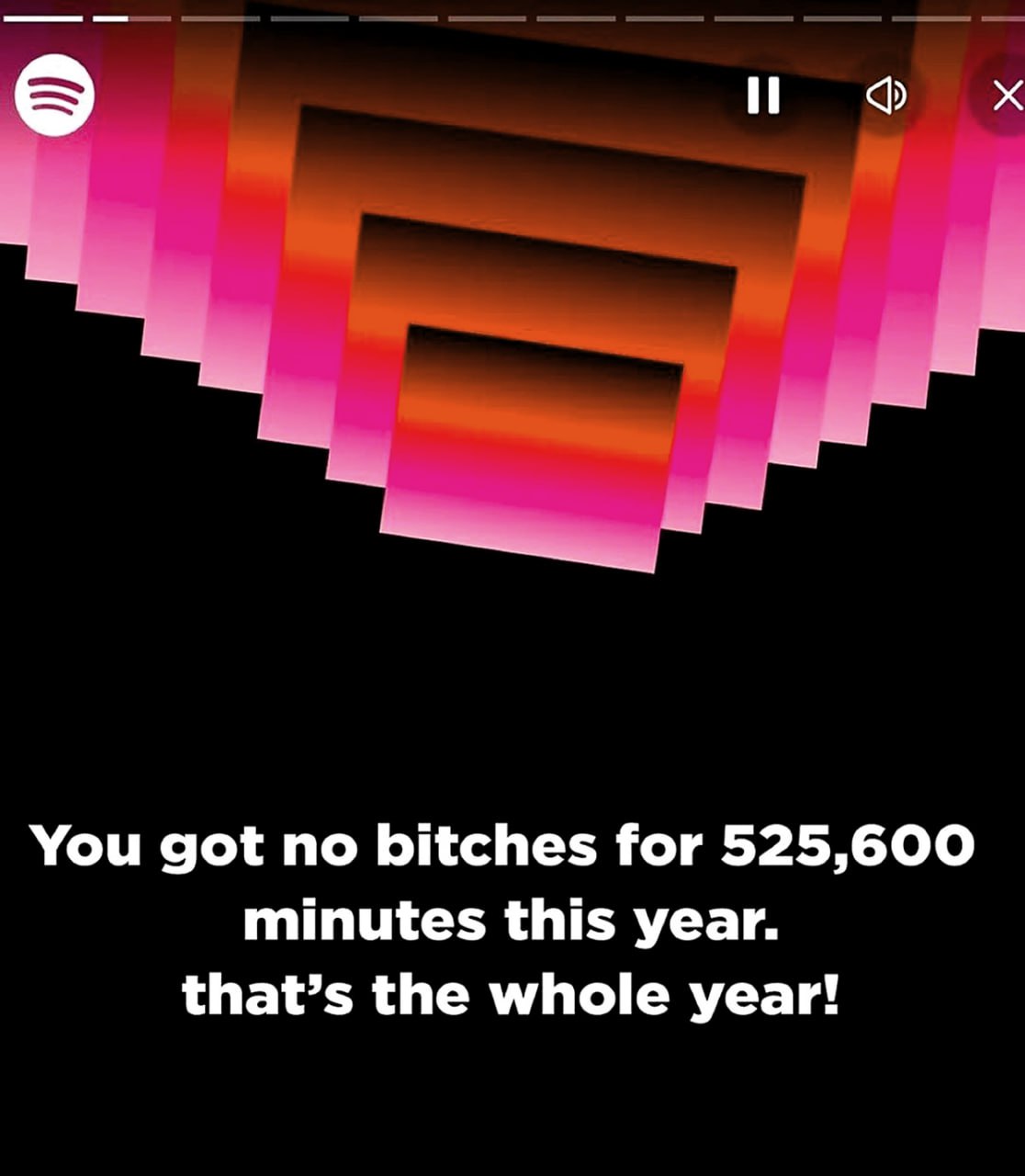This screenshot has width=1025, height=1176.
Task: Close the Wrapped story
Action: click(1008, 95)
